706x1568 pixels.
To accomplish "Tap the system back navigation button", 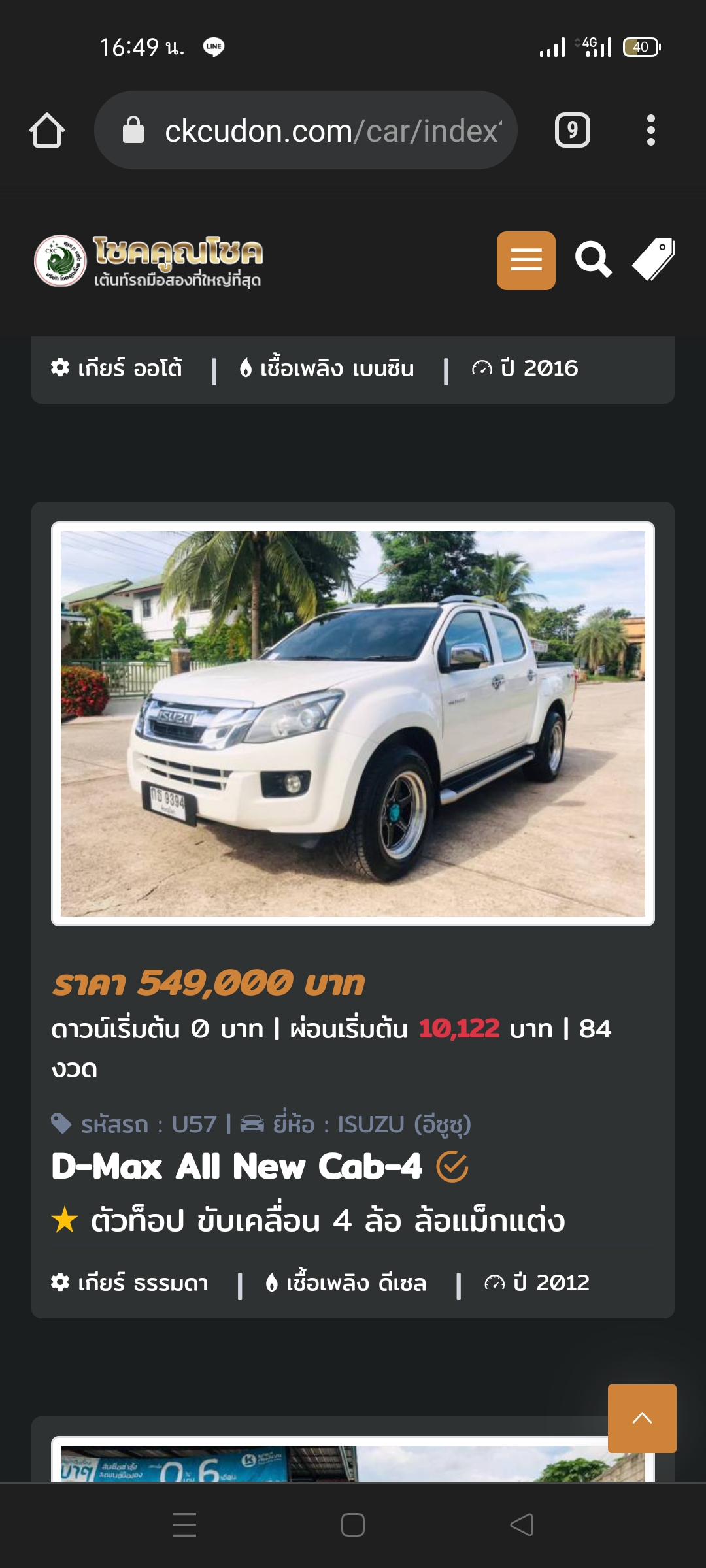I will click(522, 1525).
